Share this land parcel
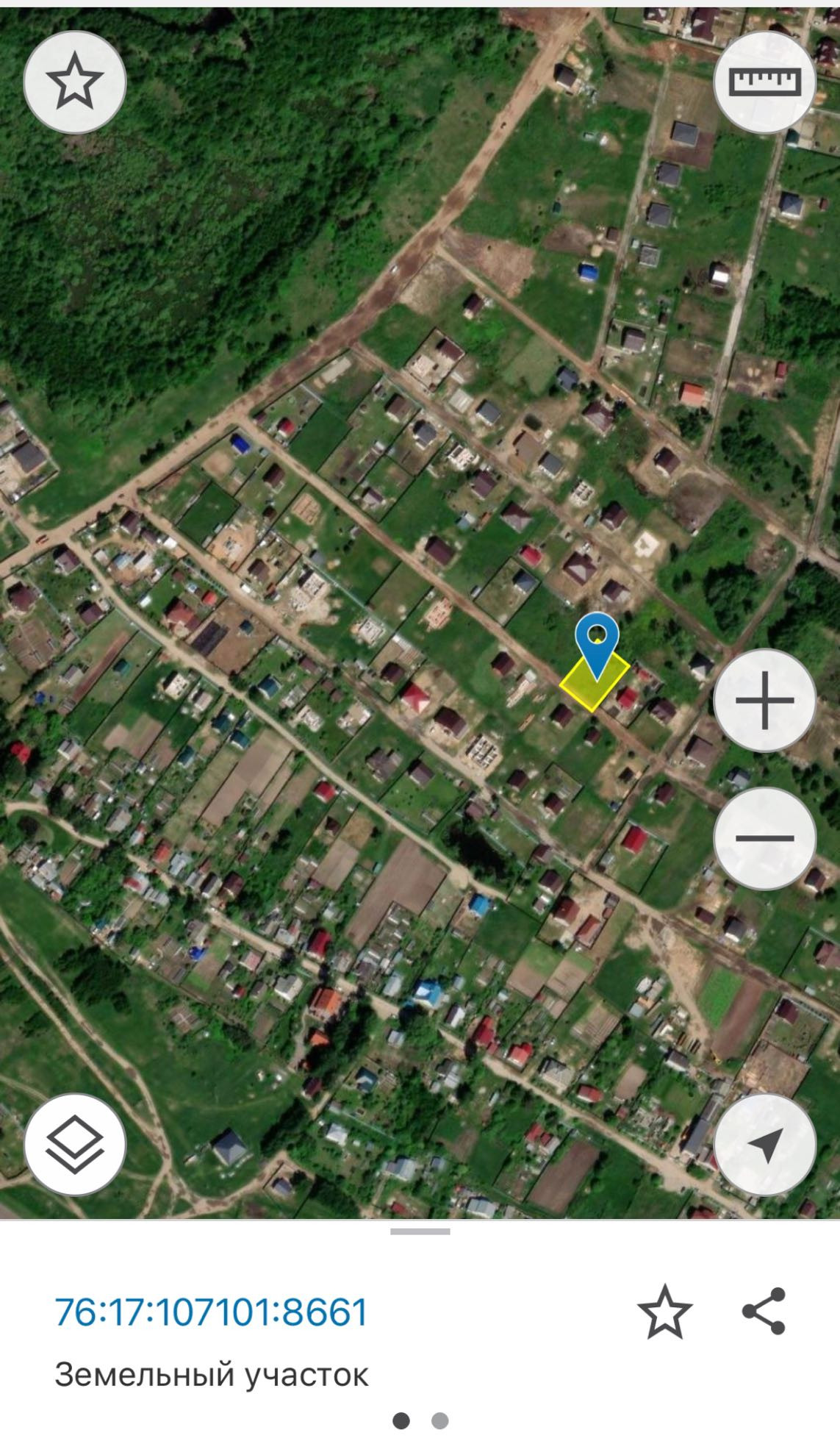 [764, 1311]
